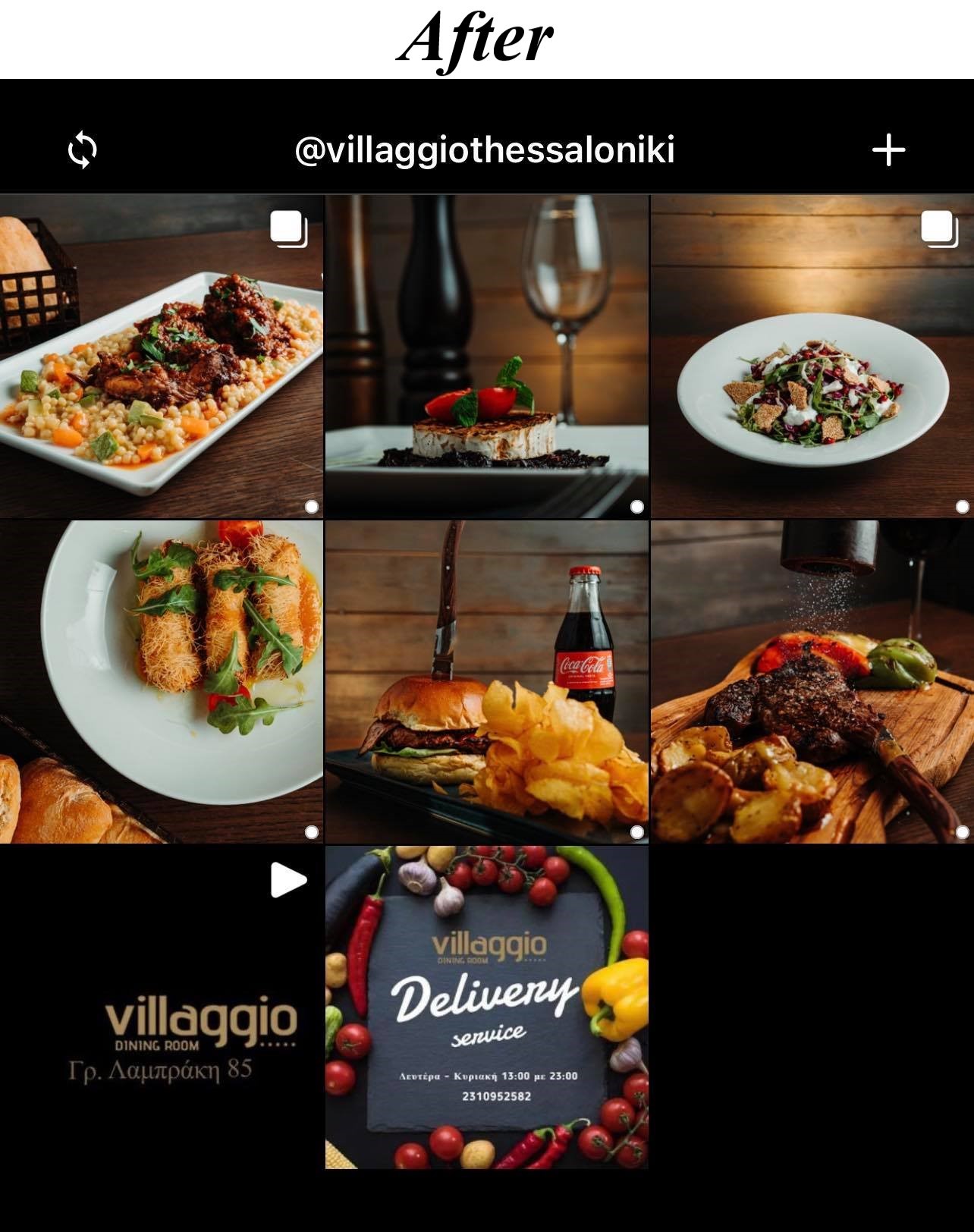Add a new post with the plus icon

point(888,149)
